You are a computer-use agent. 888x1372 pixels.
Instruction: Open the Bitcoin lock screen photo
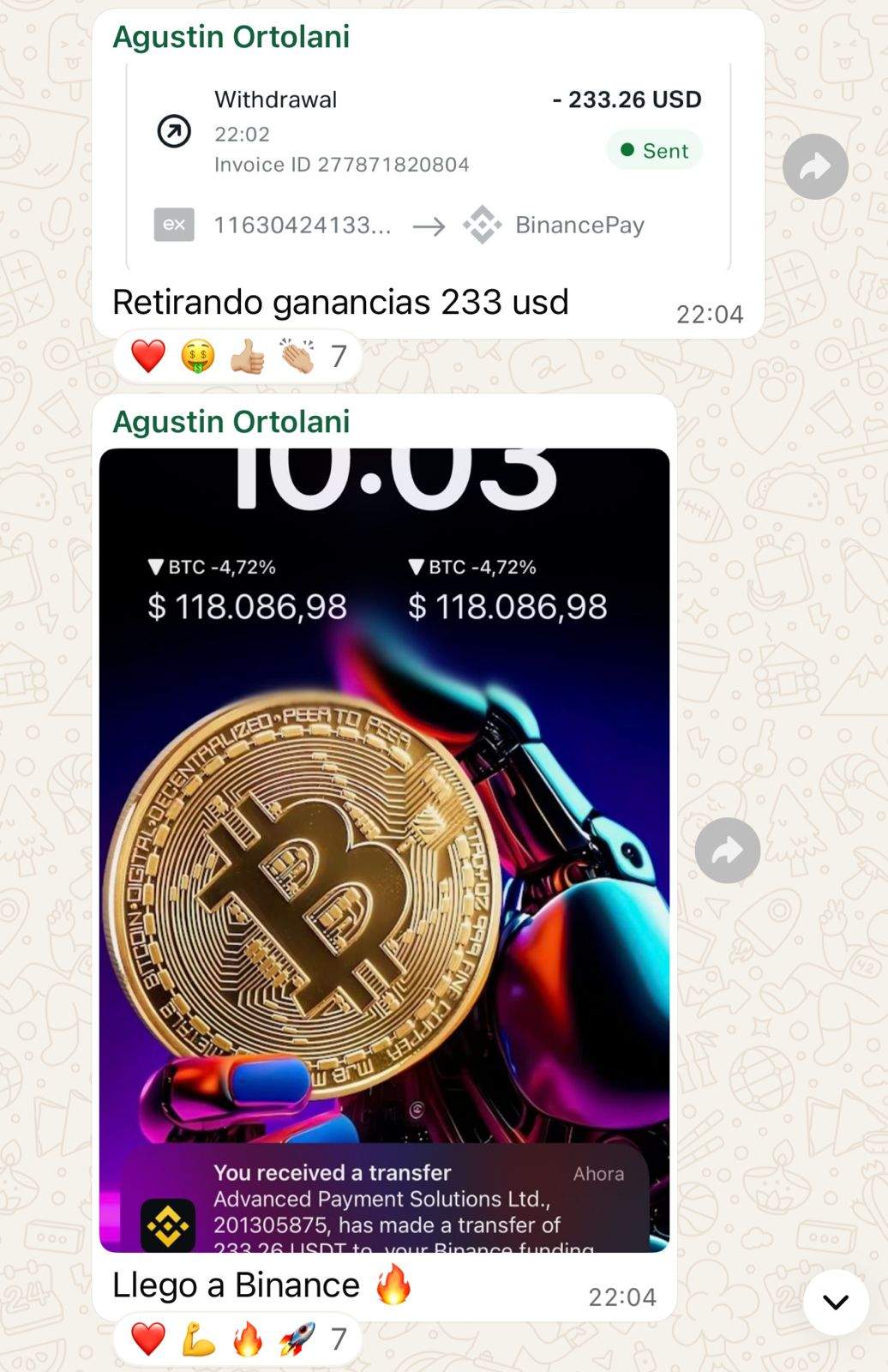tap(384, 849)
